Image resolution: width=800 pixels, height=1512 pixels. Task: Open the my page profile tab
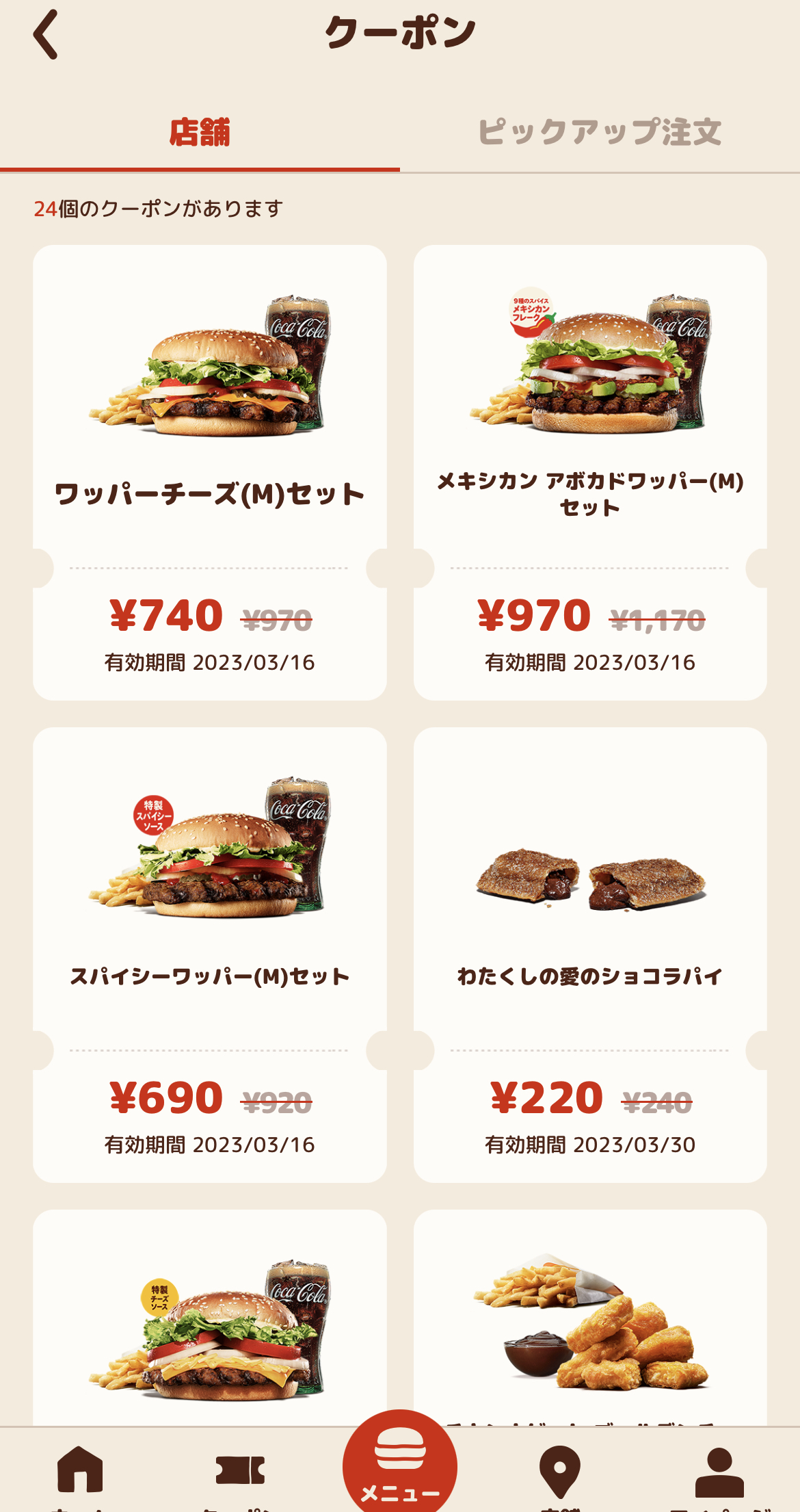(719, 1471)
